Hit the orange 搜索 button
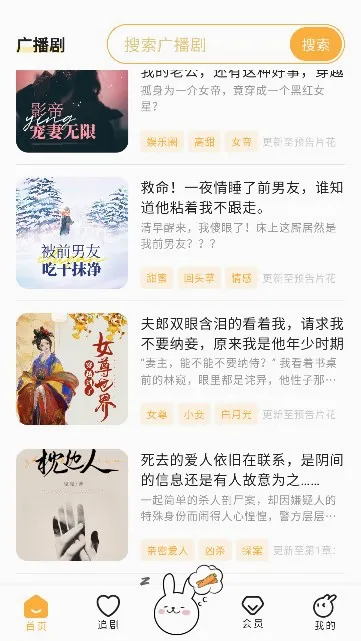Image resolution: width=361 pixels, height=641 pixels. point(316,45)
